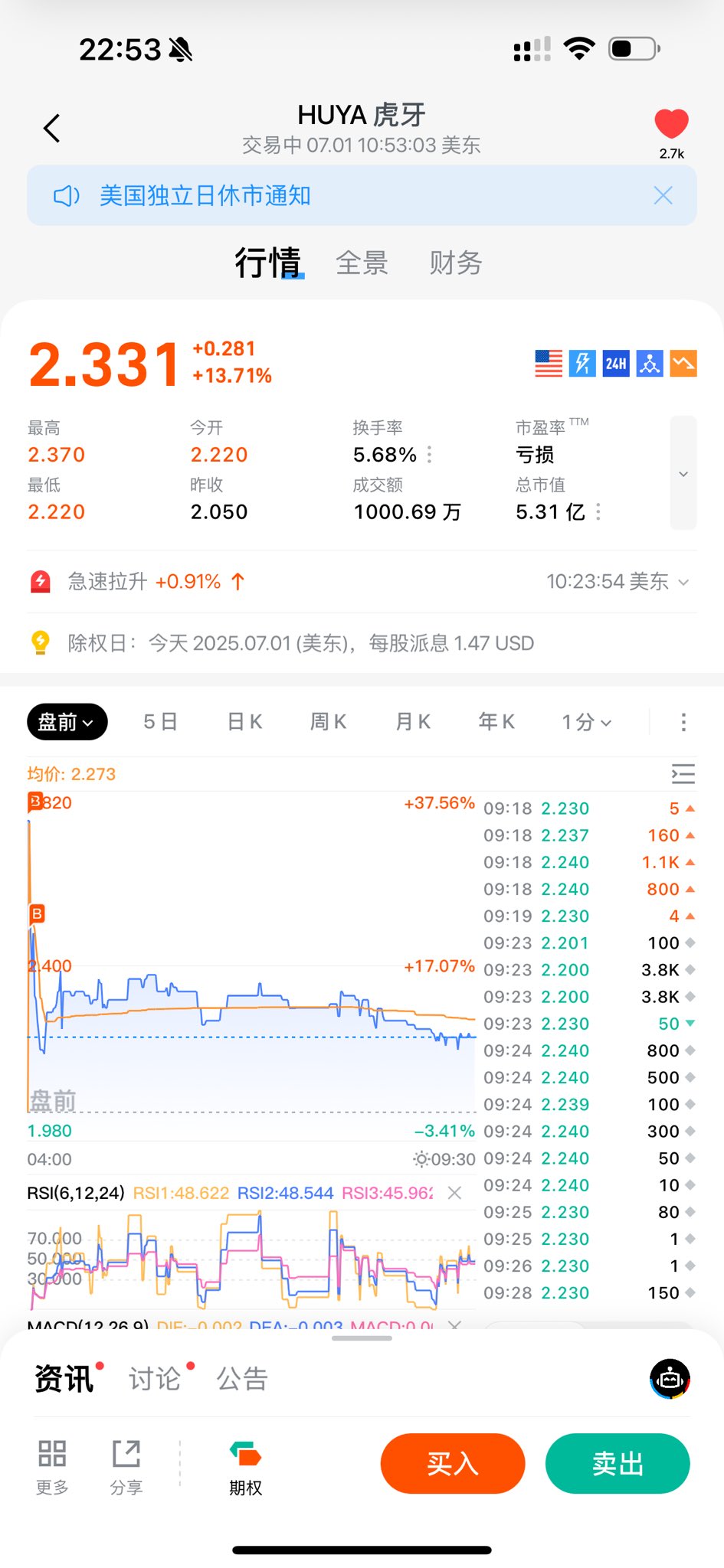724x1568 pixels.
Task: Close the RSI indicator panel
Action: point(454,1193)
